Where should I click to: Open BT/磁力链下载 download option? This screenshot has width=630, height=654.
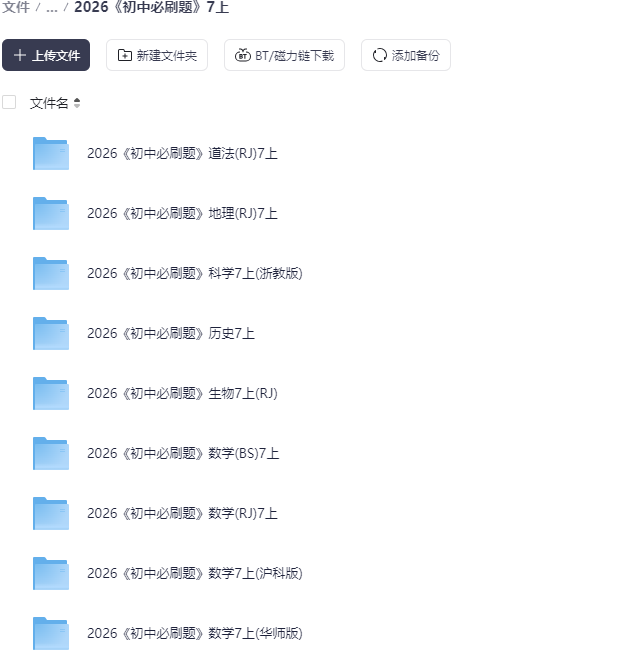[284, 56]
